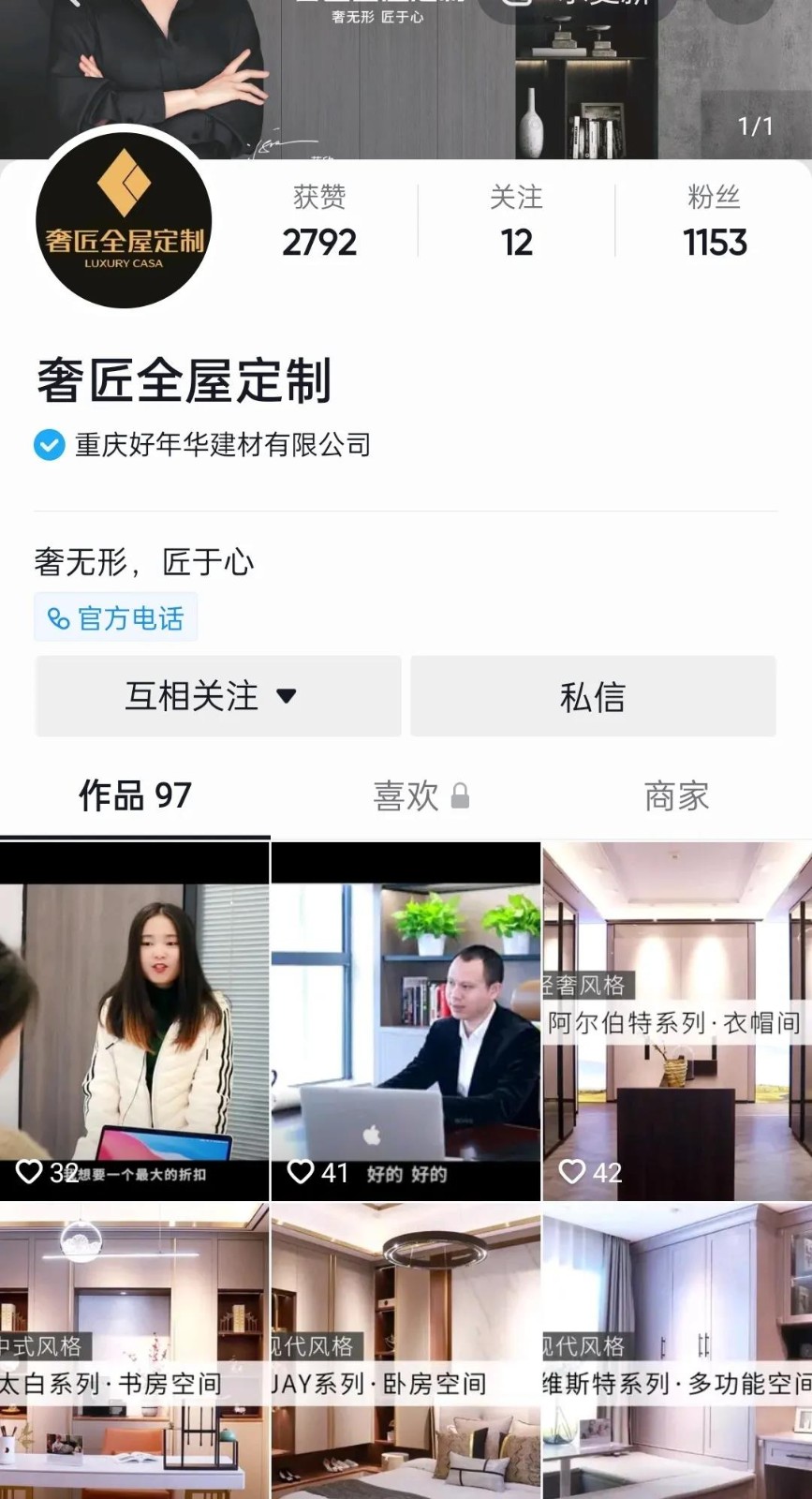
Task: Open the 阿尔伯特系列·衣帽间 video
Action: 677,1021
